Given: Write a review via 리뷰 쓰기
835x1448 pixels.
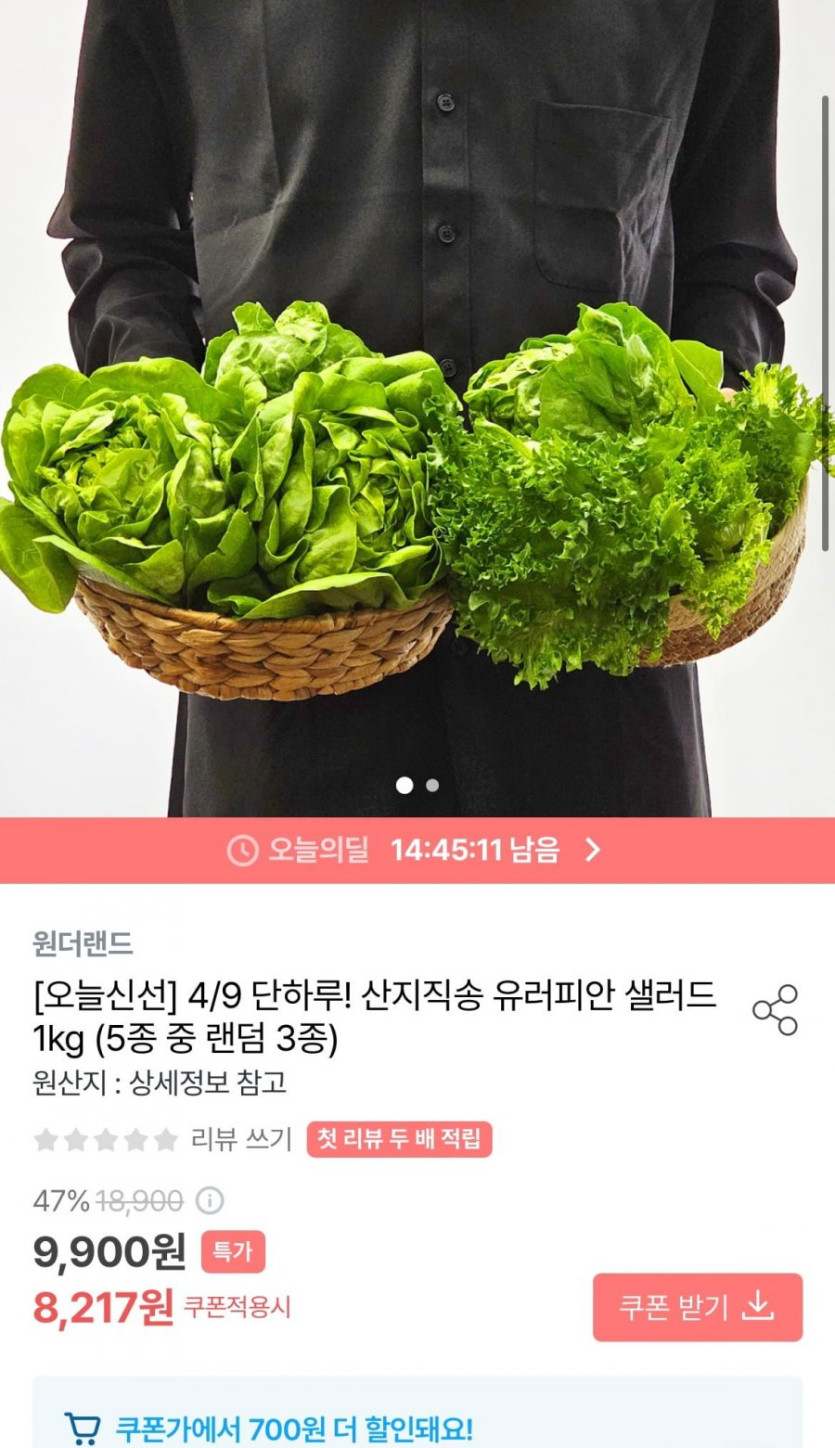Looking at the screenshot, I should pos(241,1139).
